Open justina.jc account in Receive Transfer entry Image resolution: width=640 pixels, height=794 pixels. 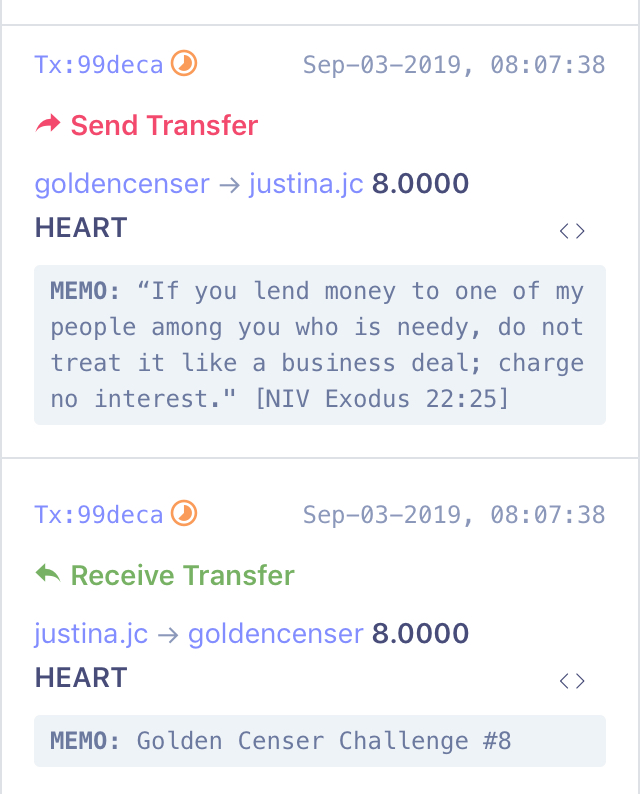tap(91, 634)
